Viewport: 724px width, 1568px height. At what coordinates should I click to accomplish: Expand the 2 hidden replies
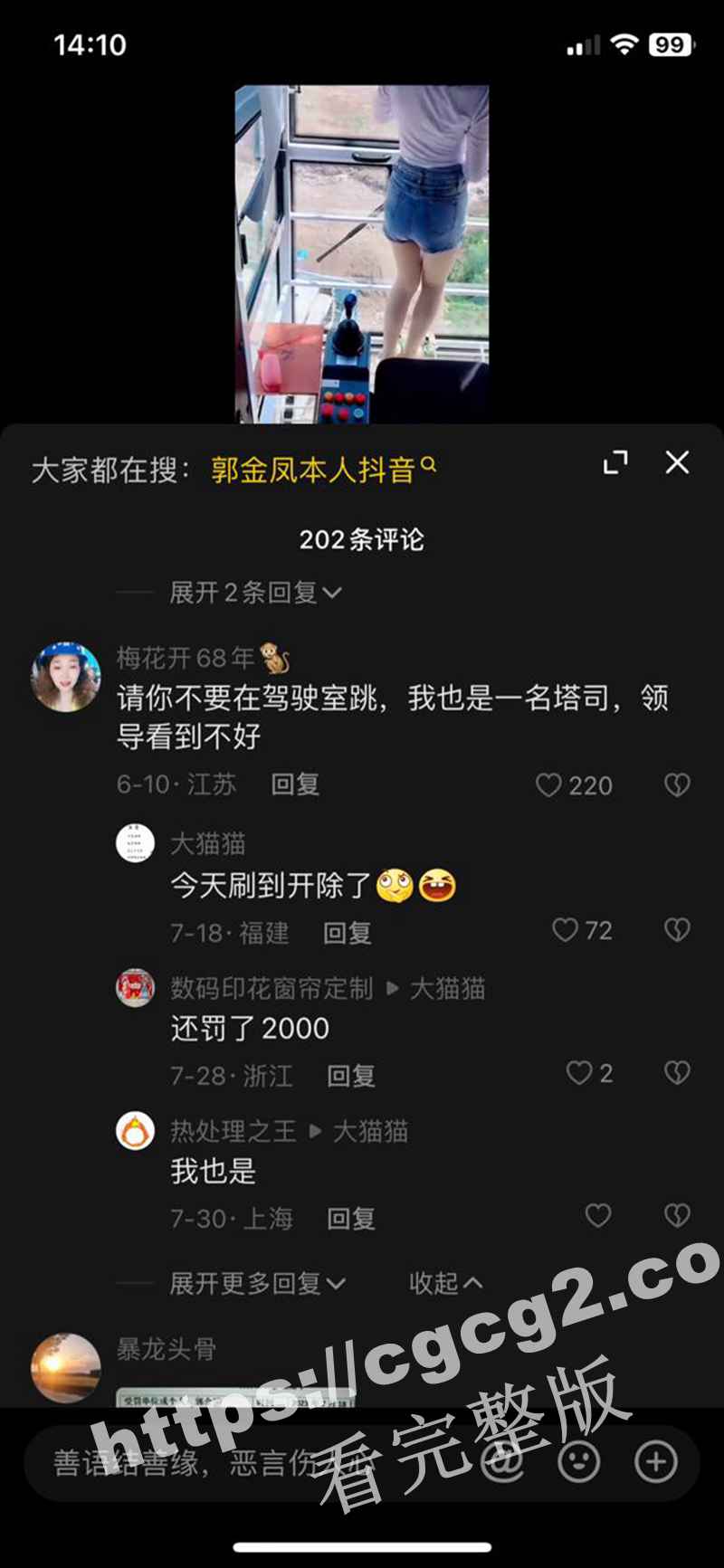(x=255, y=593)
